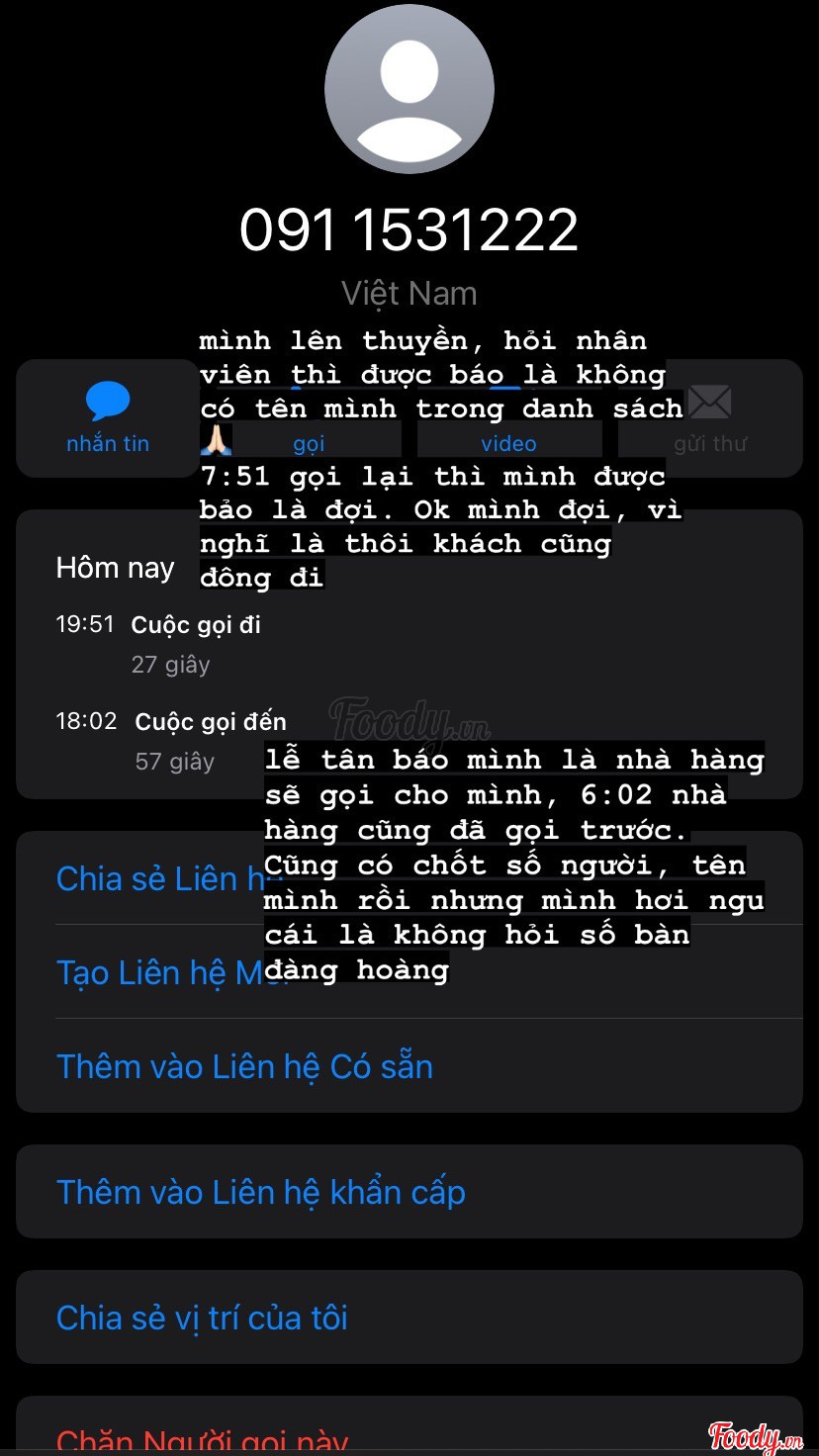Choose Thêm vào Liên hệ Có sẵn
This screenshot has height=1456, width=819.
pyautogui.click(x=409, y=1066)
